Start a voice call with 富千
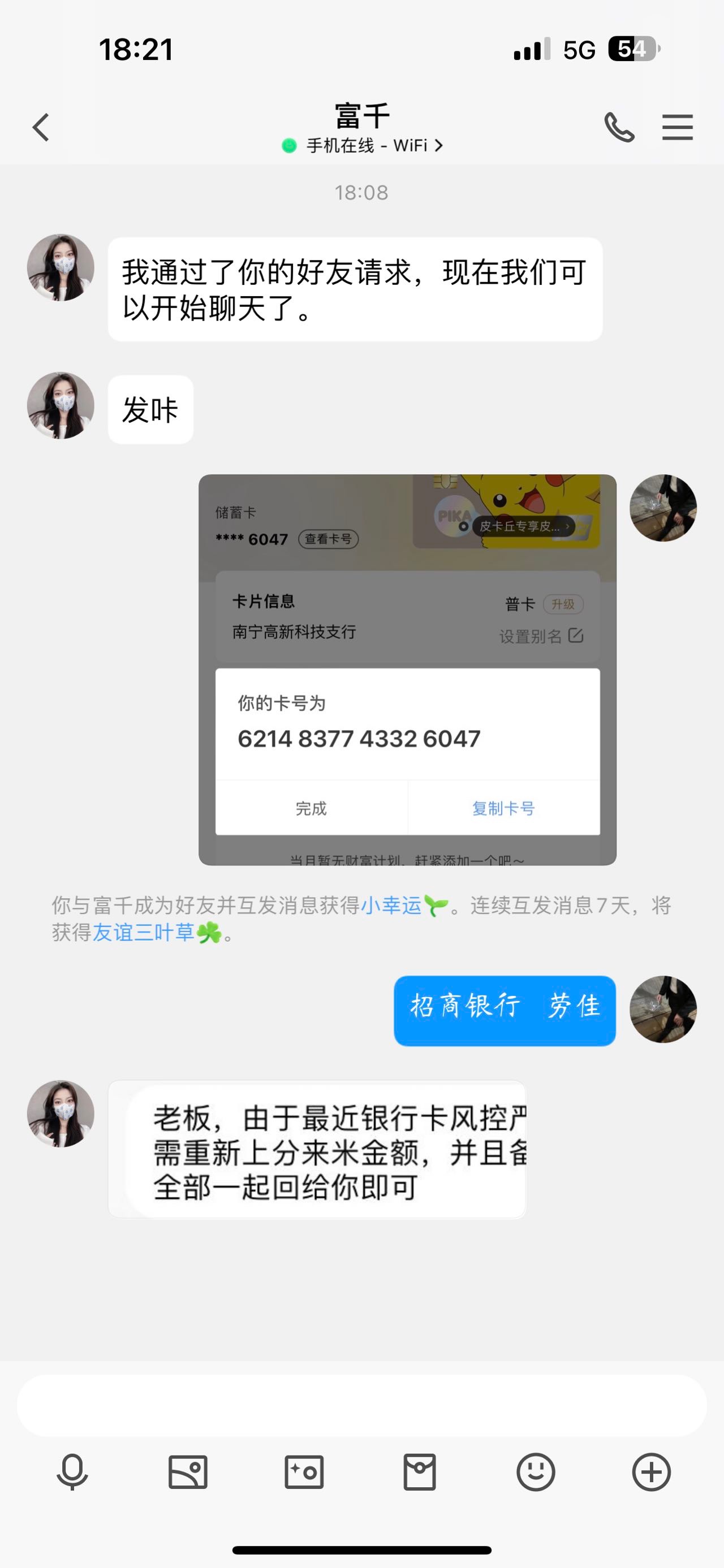The height and width of the screenshot is (1568, 724). pyautogui.click(x=619, y=128)
